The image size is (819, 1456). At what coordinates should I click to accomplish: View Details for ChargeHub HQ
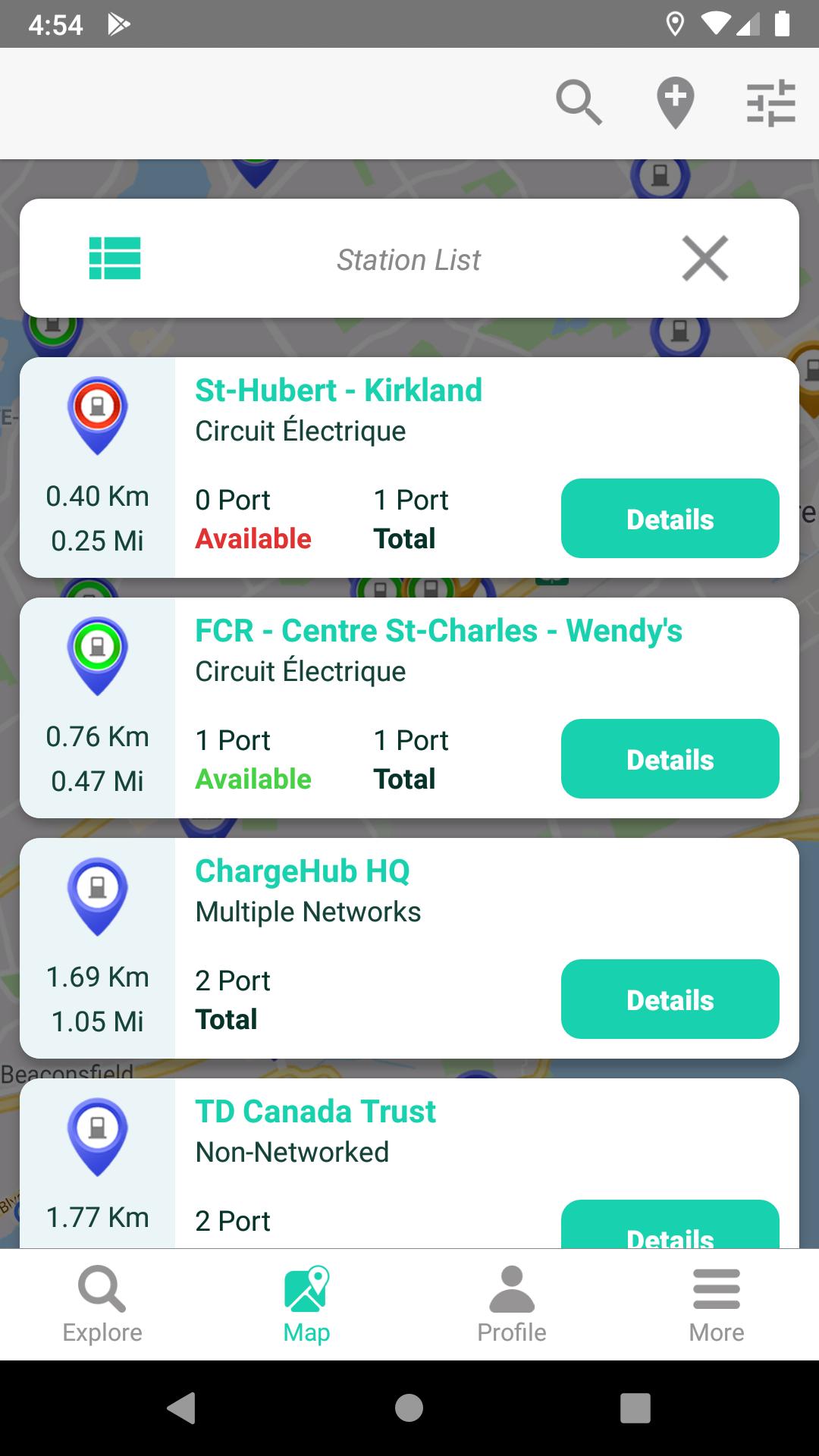(x=670, y=999)
